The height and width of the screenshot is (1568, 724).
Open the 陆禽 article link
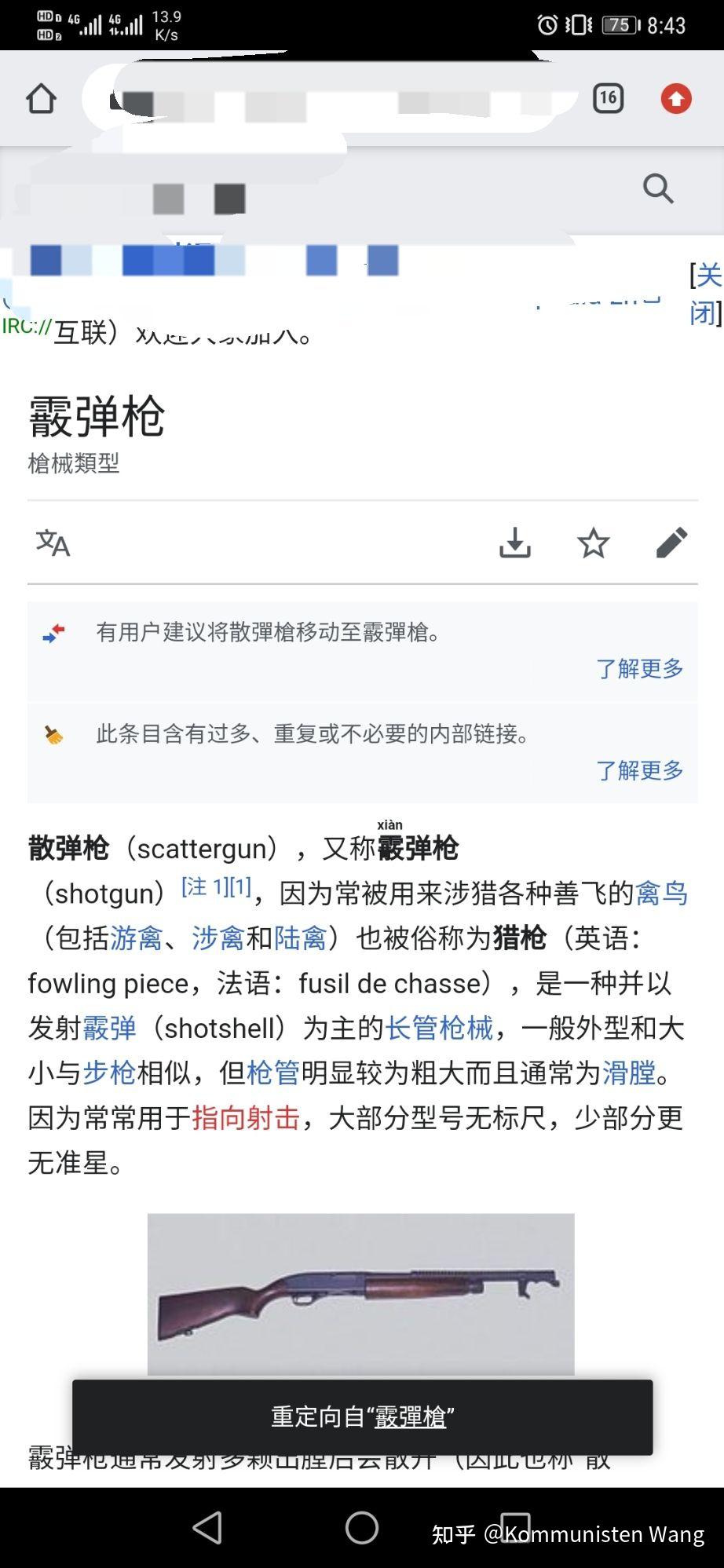point(301,938)
